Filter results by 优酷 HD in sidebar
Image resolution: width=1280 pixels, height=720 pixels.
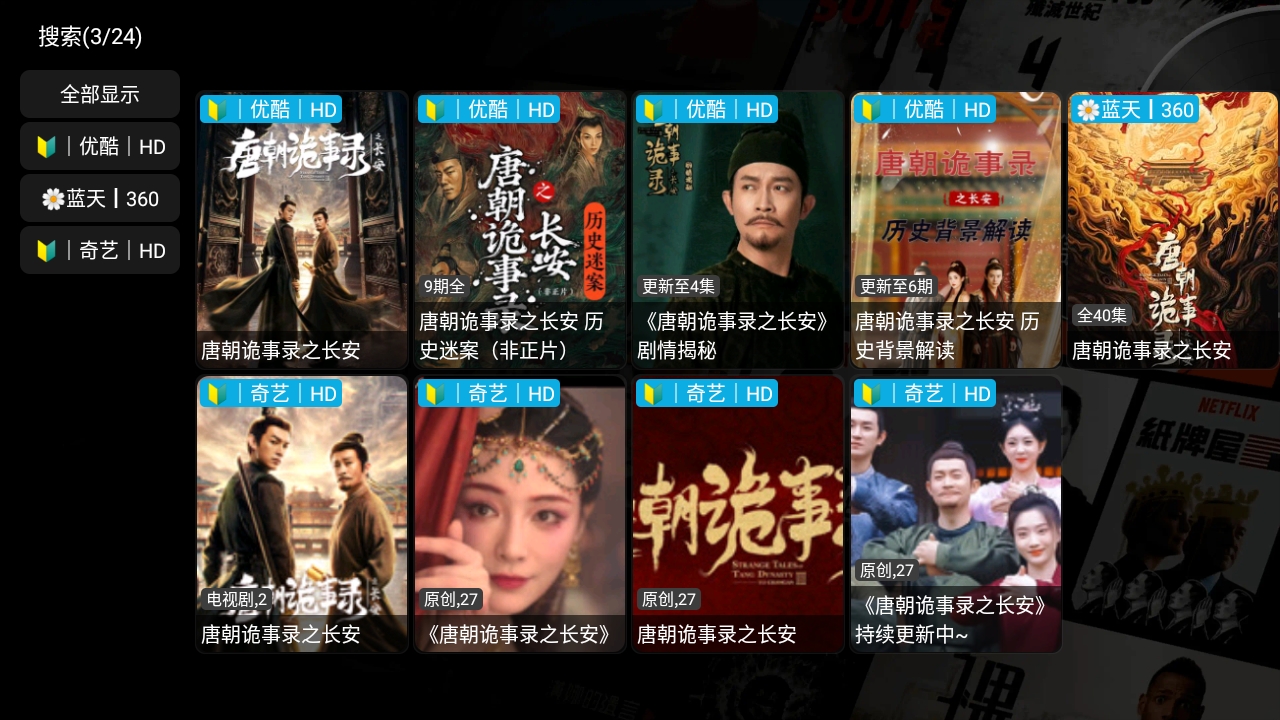(100, 147)
